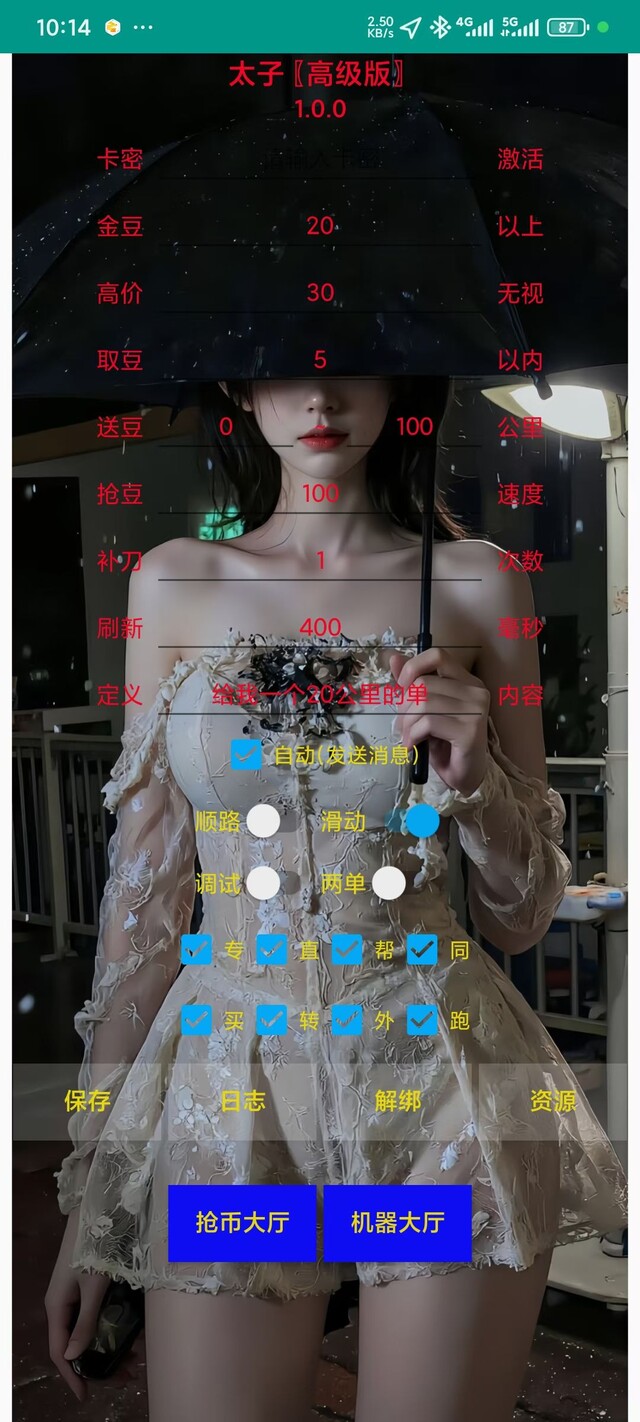The width and height of the screenshot is (640, 1422).
Task: Select the 刷新 milliseconds field
Action: (320, 627)
